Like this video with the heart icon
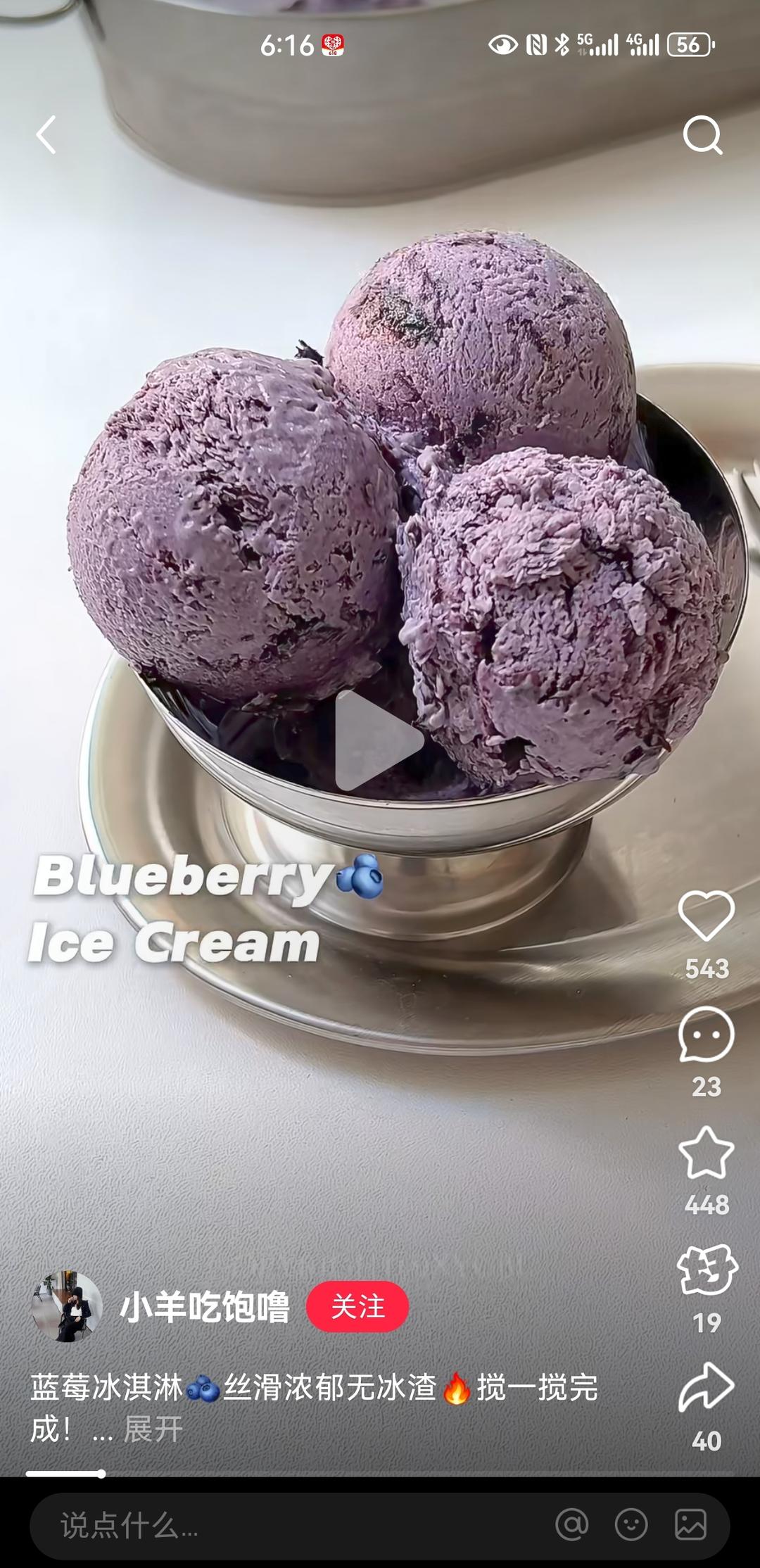Screen dimensions: 760x1568 pyautogui.click(x=706, y=915)
